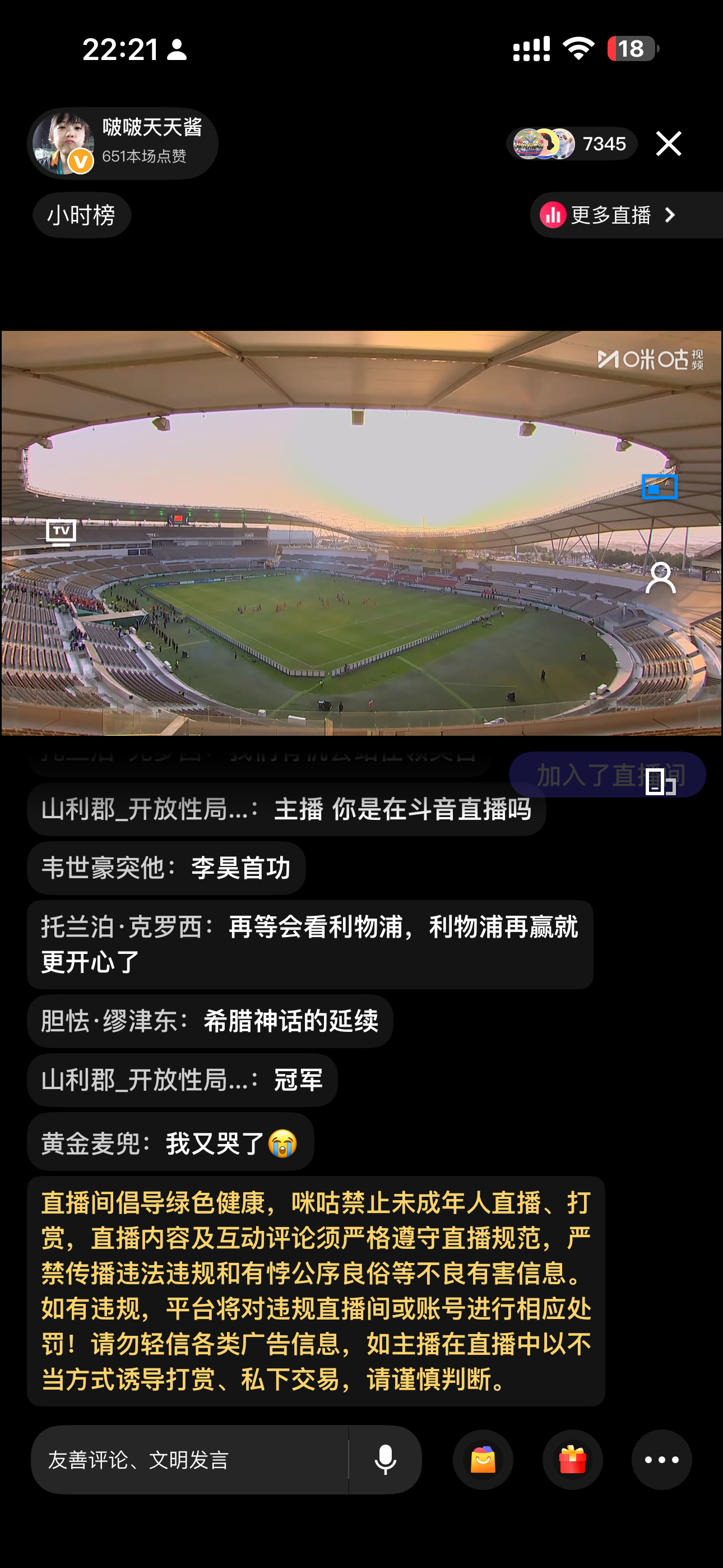This screenshot has height=1568, width=723.
Task: Open the viewer list showing 7345
Action: [571, 144]
